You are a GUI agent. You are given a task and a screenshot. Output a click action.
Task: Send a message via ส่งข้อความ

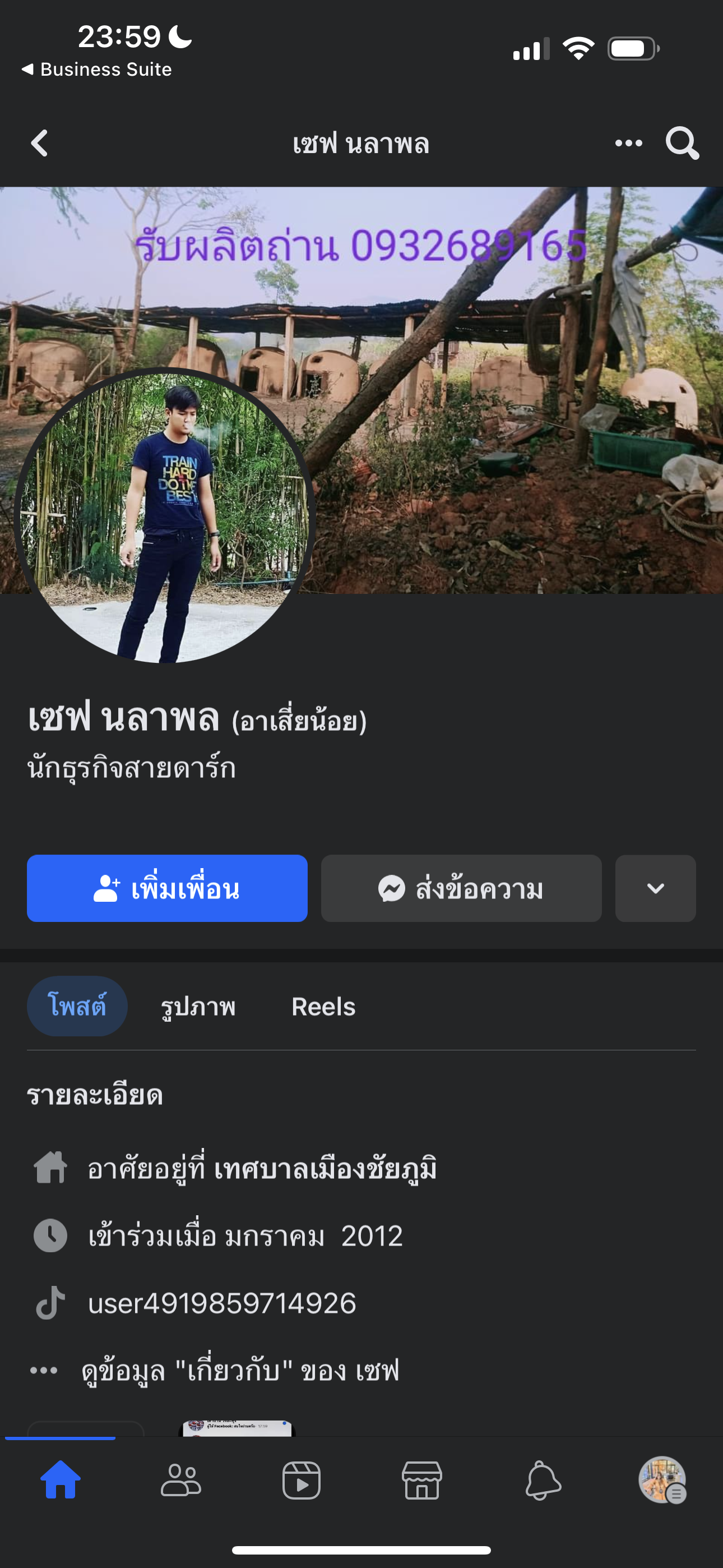[x=461, y=888]
